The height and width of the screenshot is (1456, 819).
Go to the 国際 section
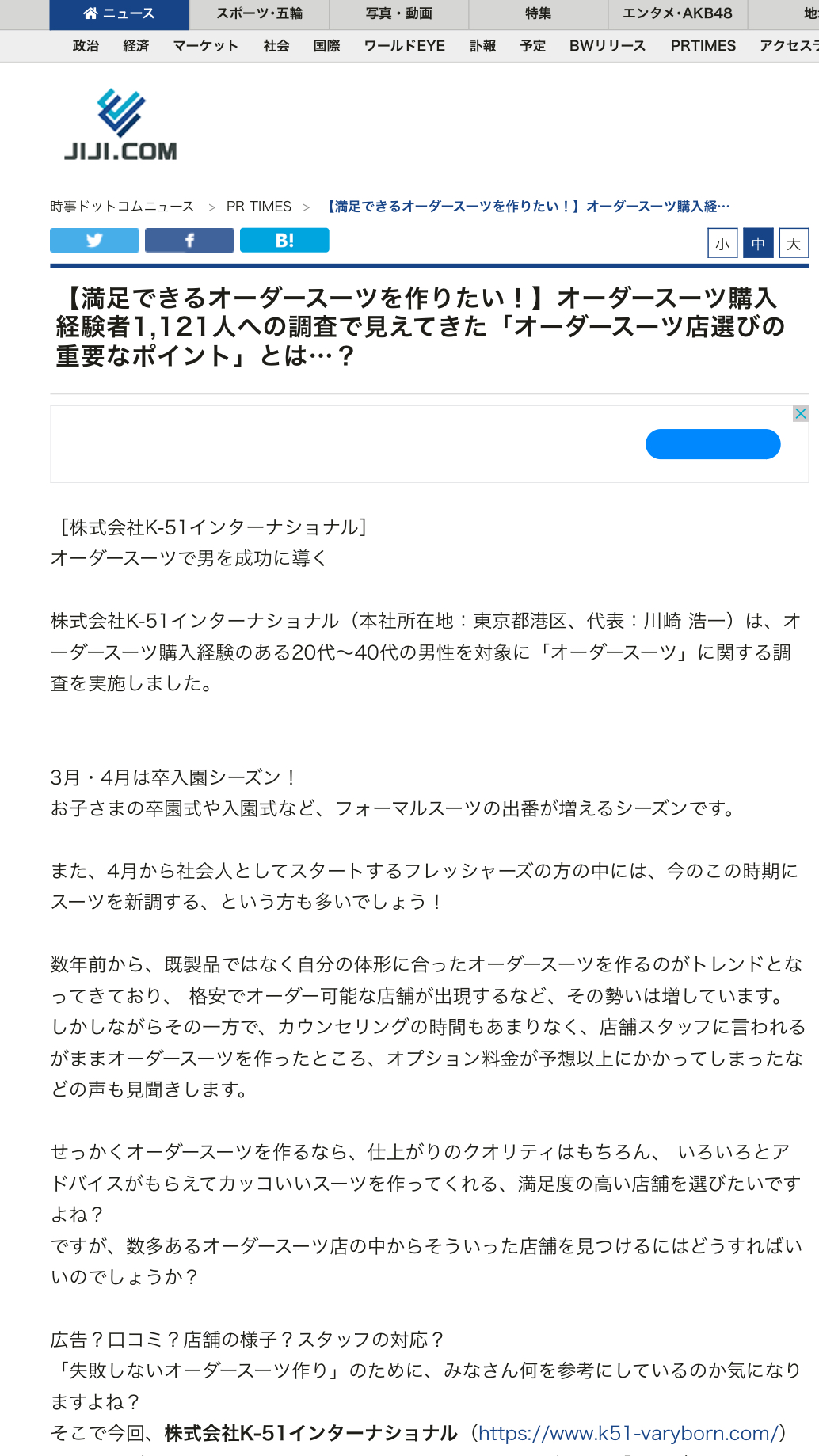coord(326,46)
